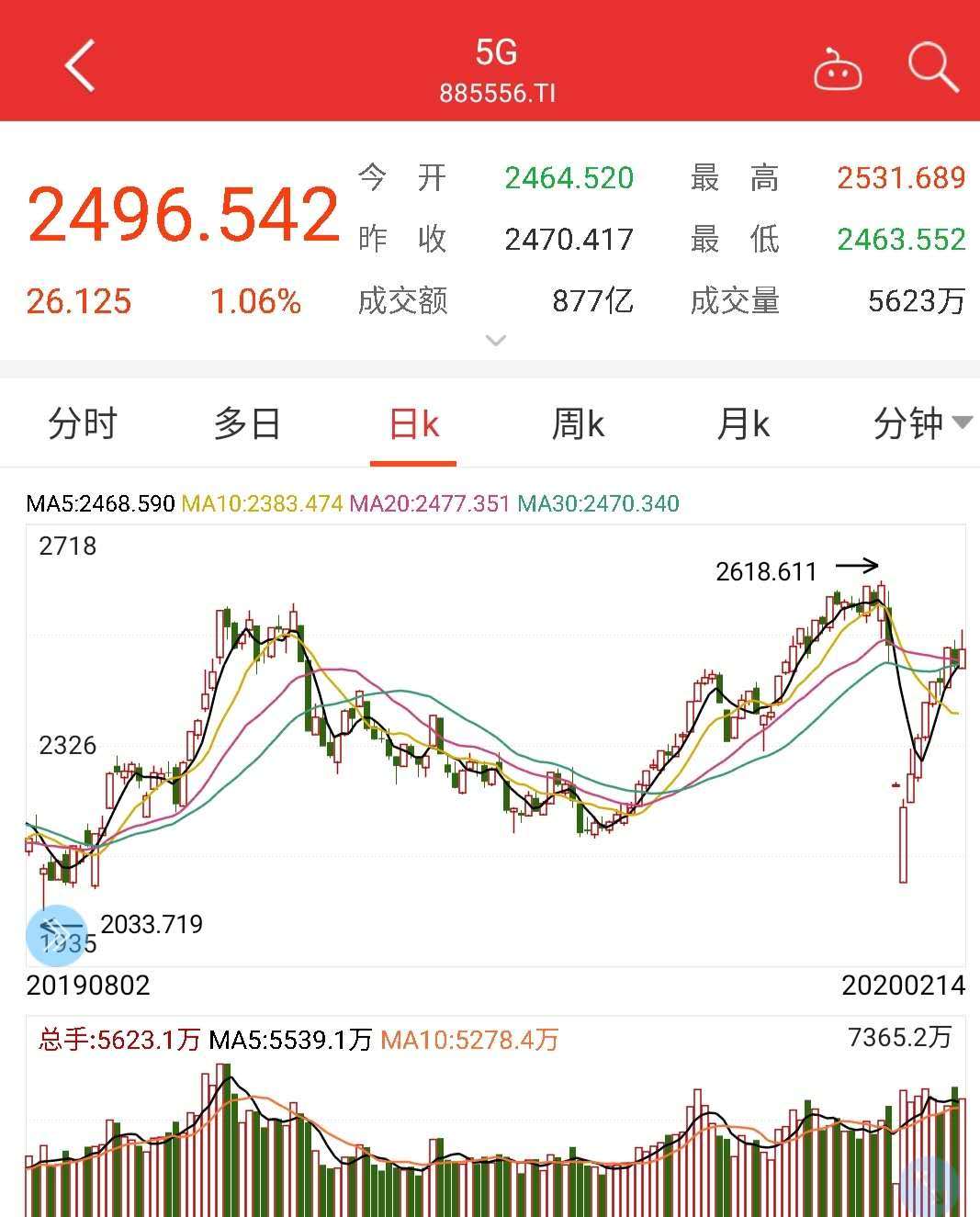Screen dimensions: 980x1217
Task: Open the robot assistant icon
Action: 837,70
